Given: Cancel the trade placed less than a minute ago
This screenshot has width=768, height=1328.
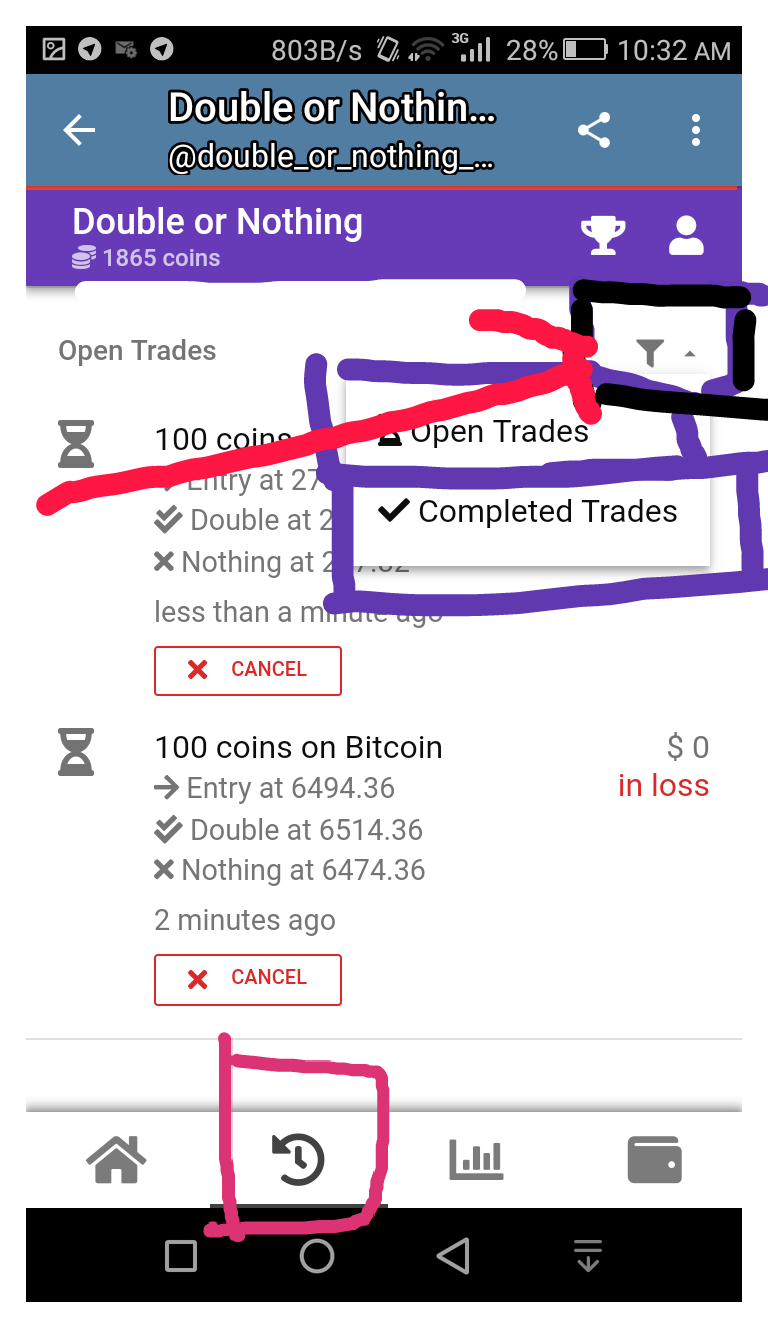Looking at the screenshot, I should (x=248, y=670).
